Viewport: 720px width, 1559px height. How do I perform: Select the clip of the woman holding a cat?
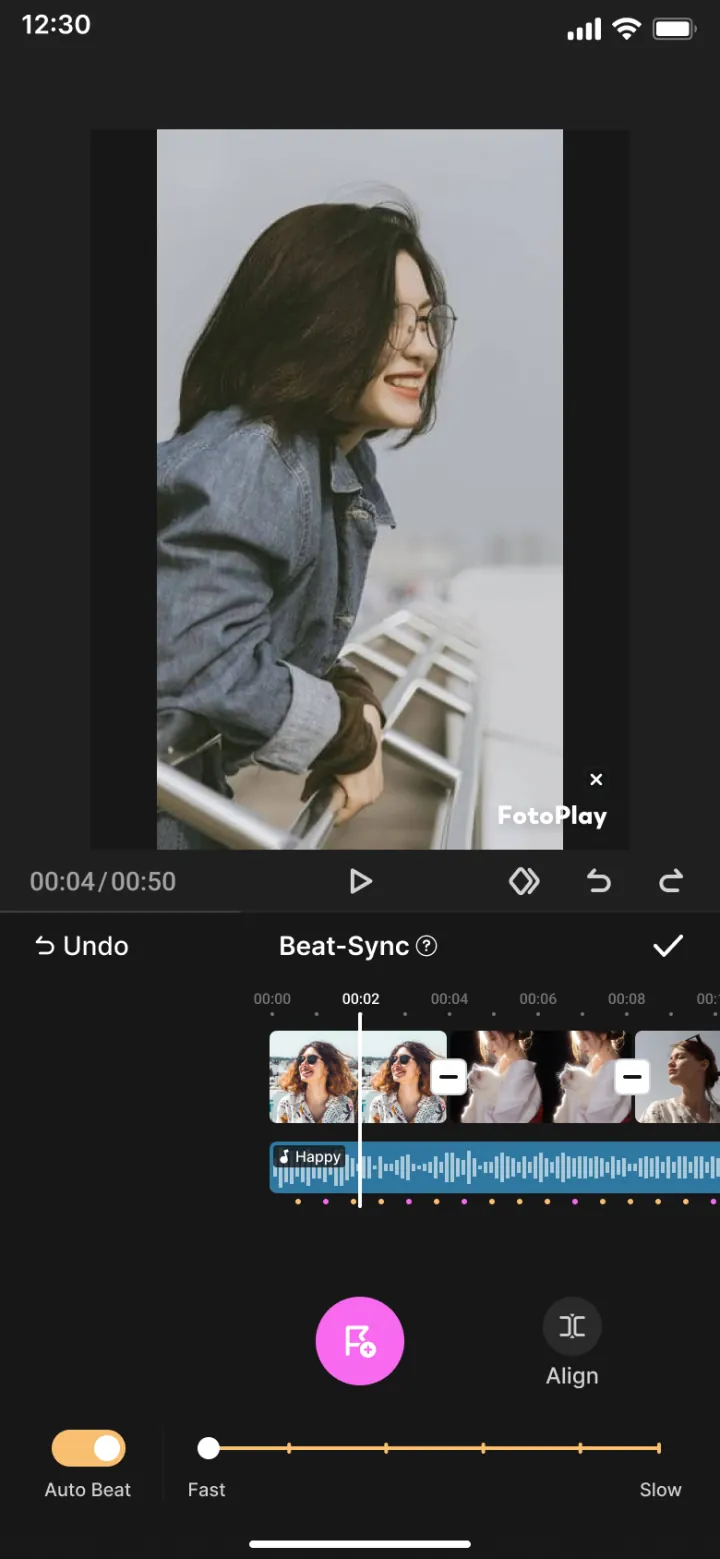coord(539,1077)
